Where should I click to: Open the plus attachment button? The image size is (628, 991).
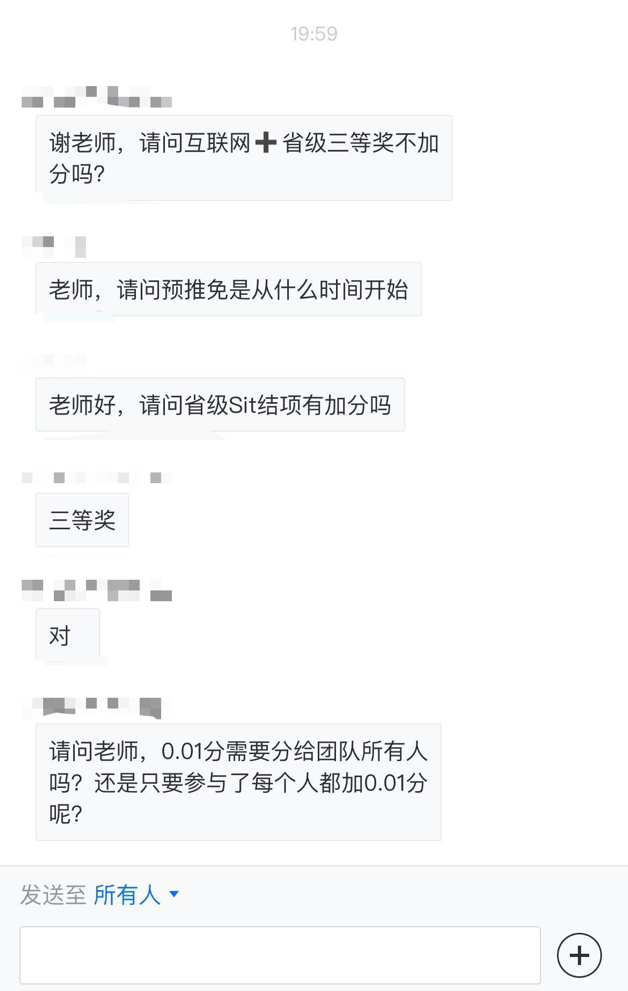pos(579,955)
